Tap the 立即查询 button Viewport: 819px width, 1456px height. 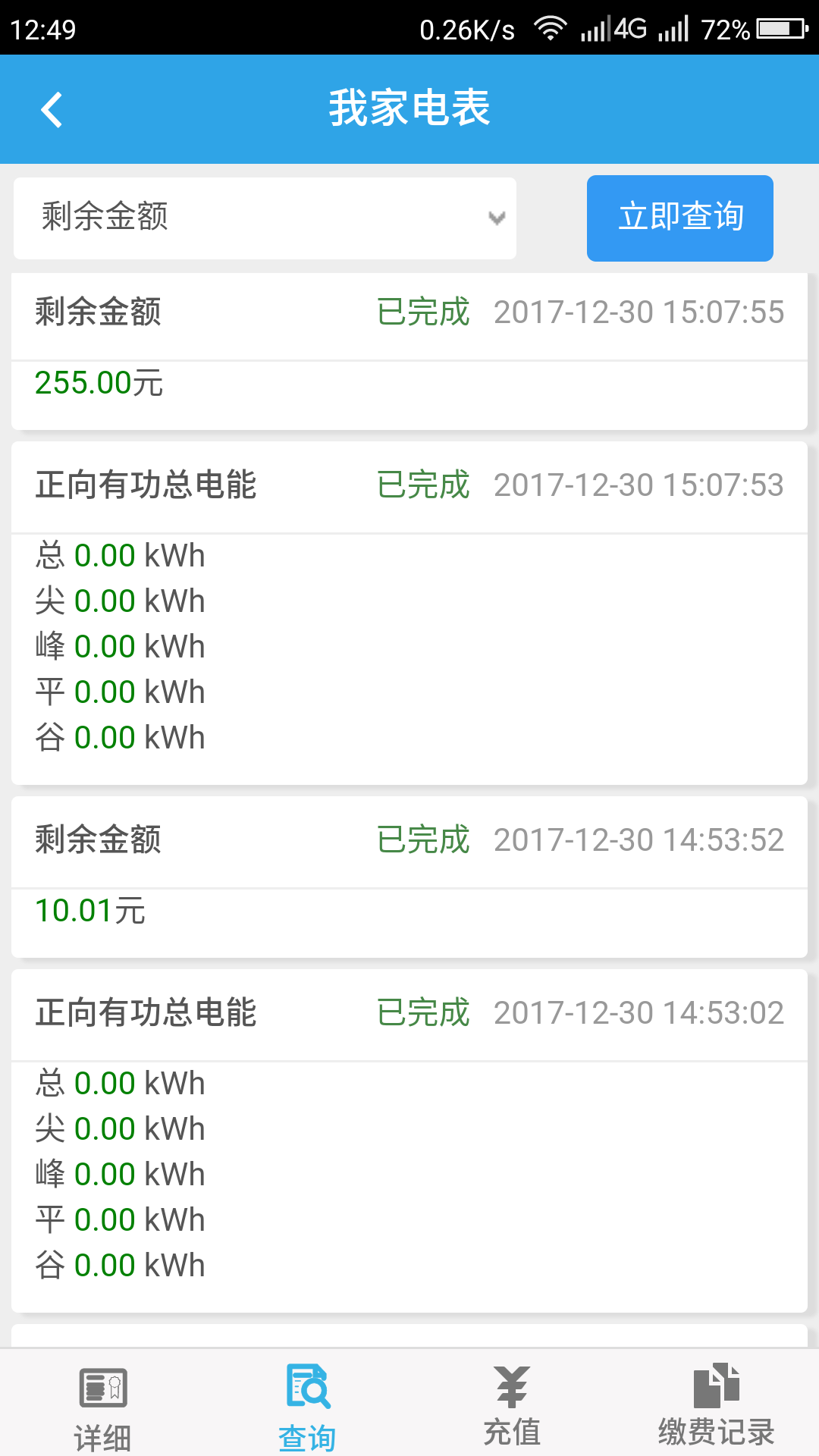tap(679, 218)
